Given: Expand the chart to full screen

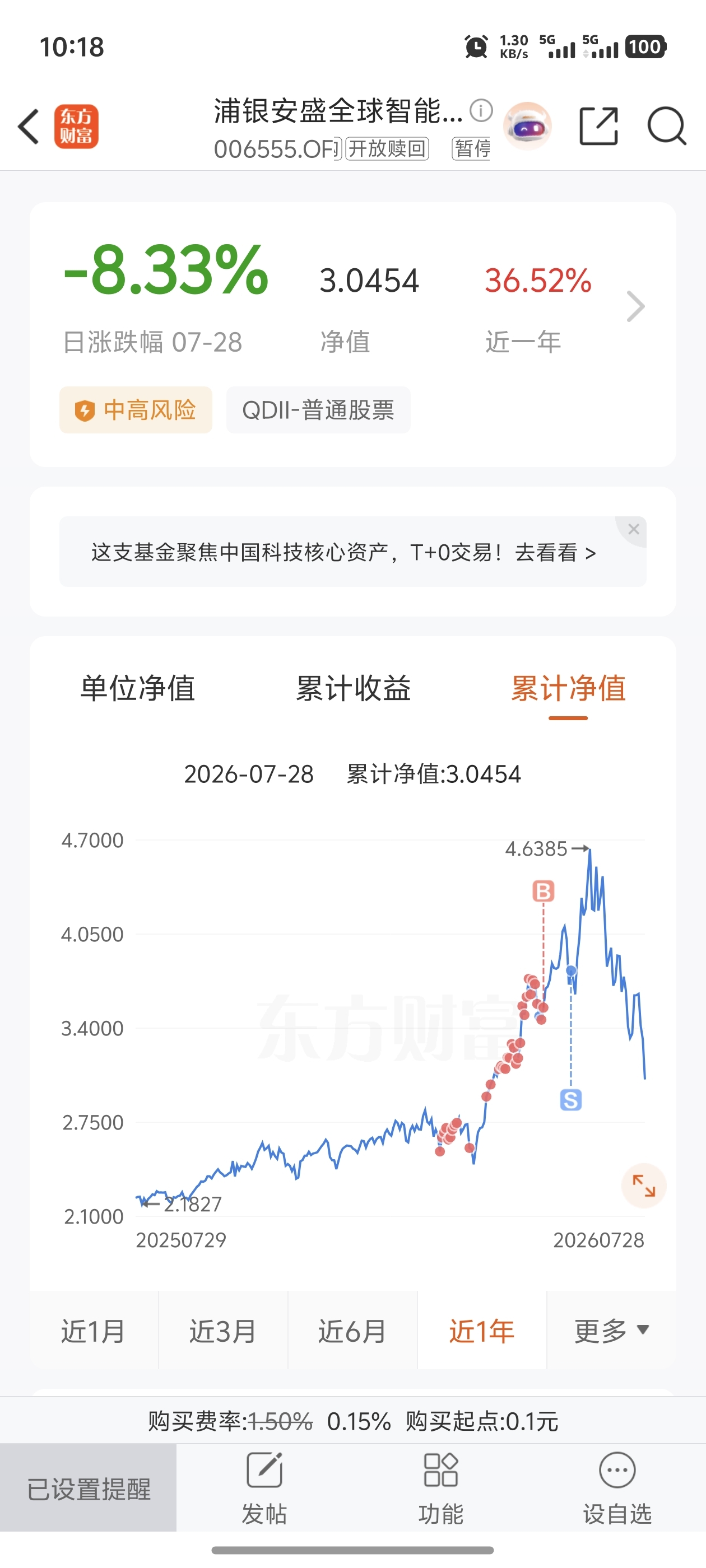Looking at the screenshot, I should 644,1186.
